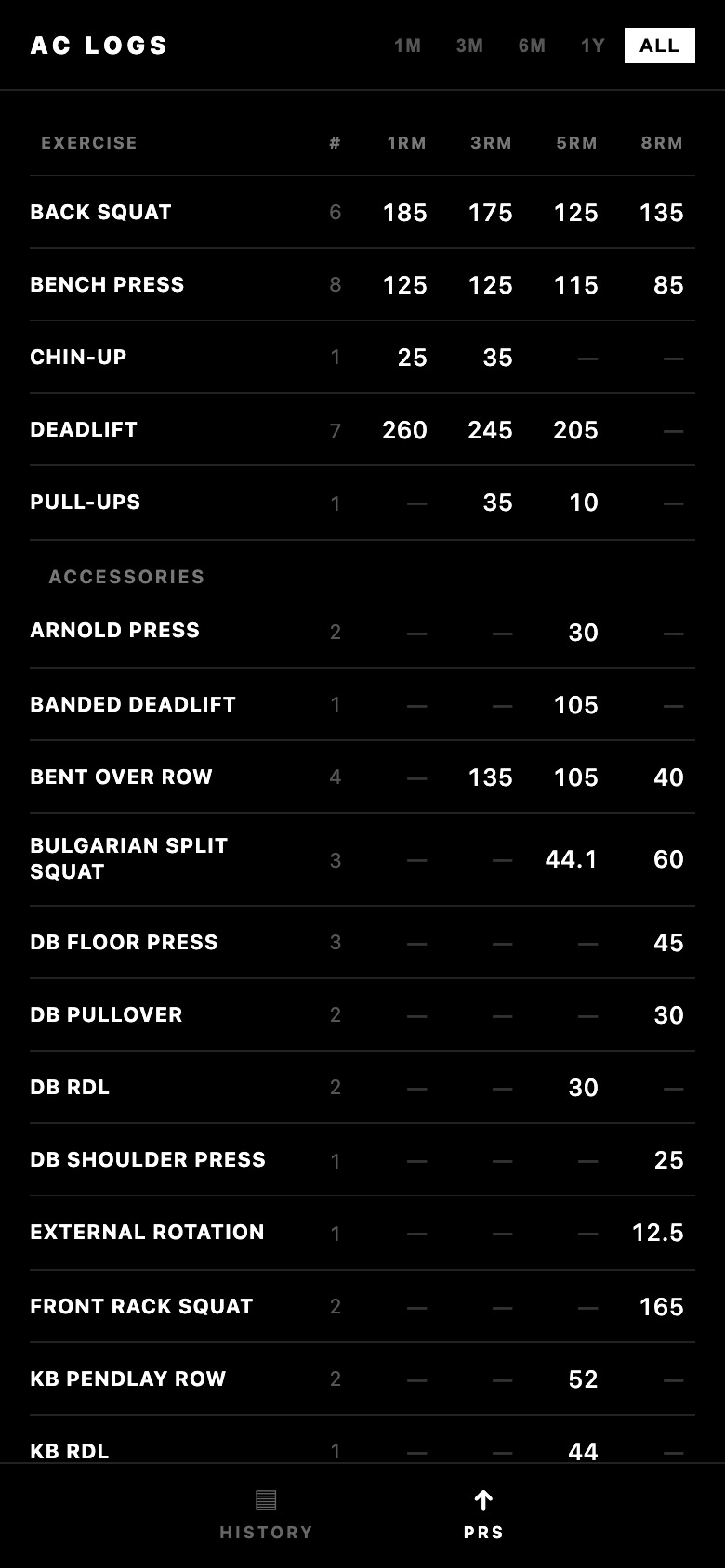Image resolution: width=725 pixels, height=1568 pixels.
Task: Switch to the 3M time range
Action: (469, 46)
